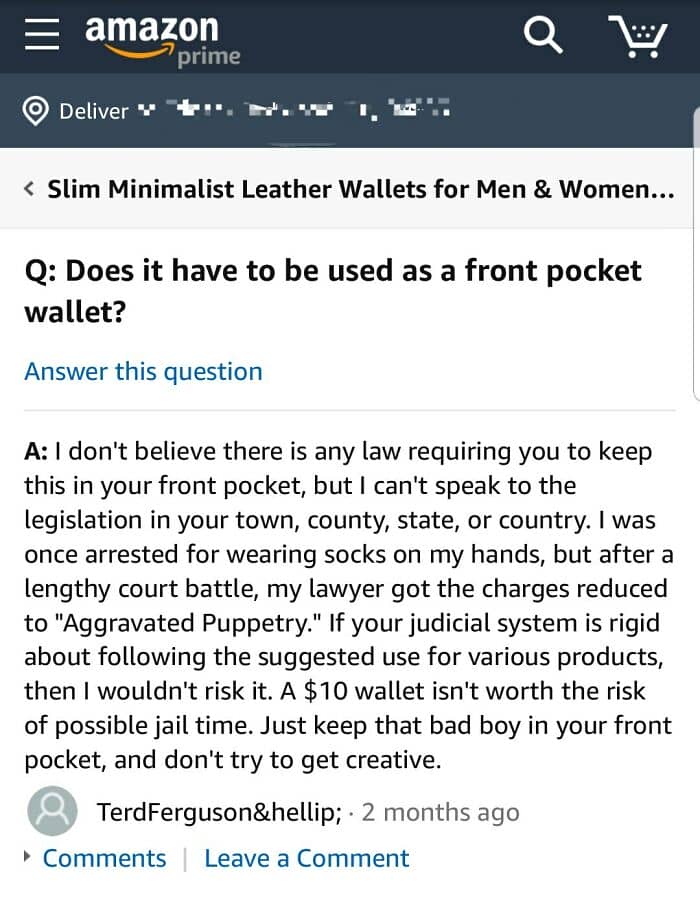Tap Leave a Comment link
This screenshot has height=903, width=700.
(x=307, y=858)
